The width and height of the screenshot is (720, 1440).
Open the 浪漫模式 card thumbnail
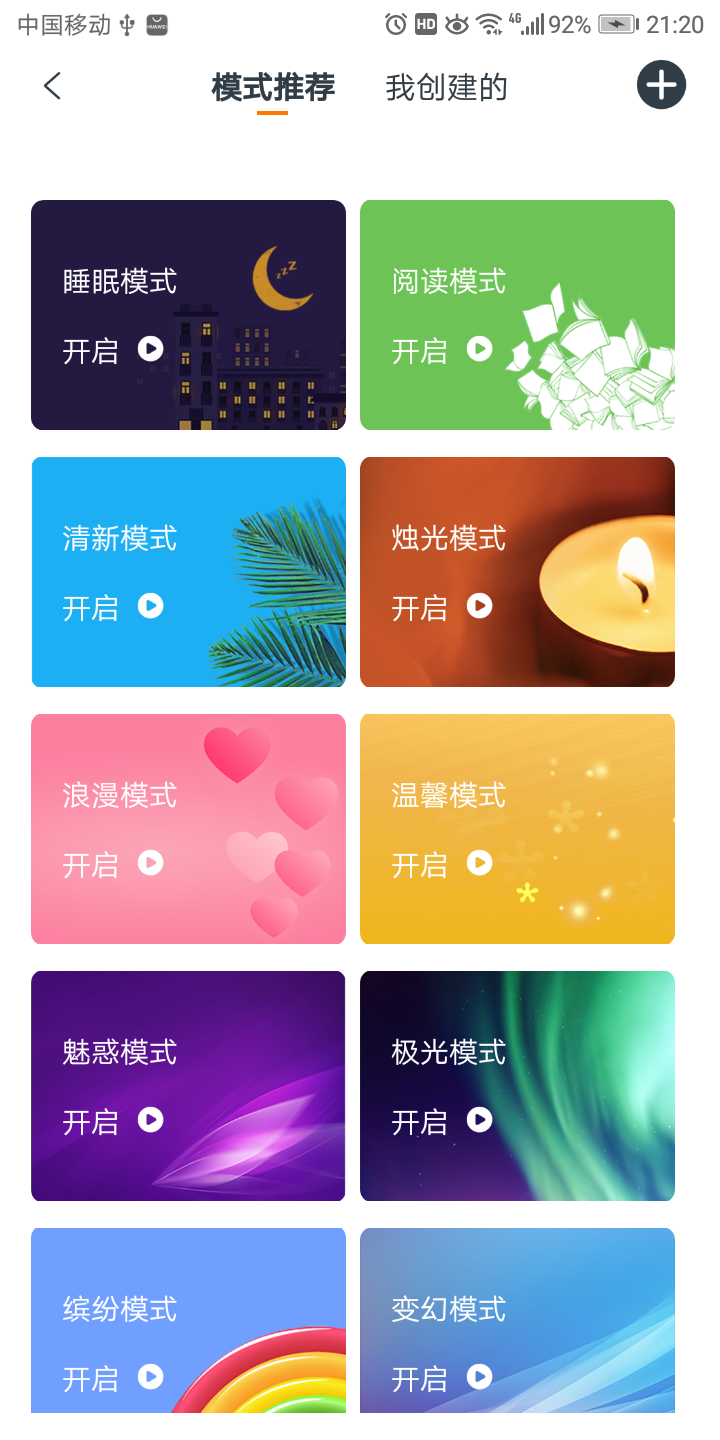pos(188,828)
